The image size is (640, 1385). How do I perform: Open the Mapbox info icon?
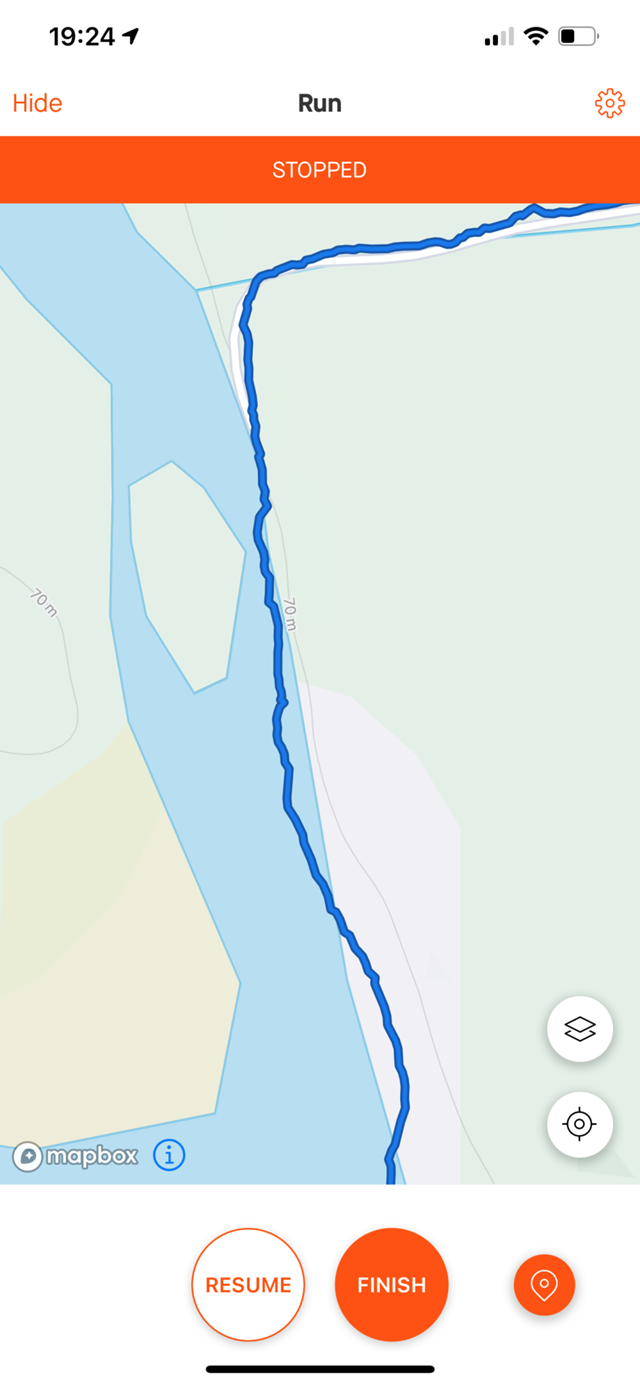pyautogui.click(x=169, y=1156)
